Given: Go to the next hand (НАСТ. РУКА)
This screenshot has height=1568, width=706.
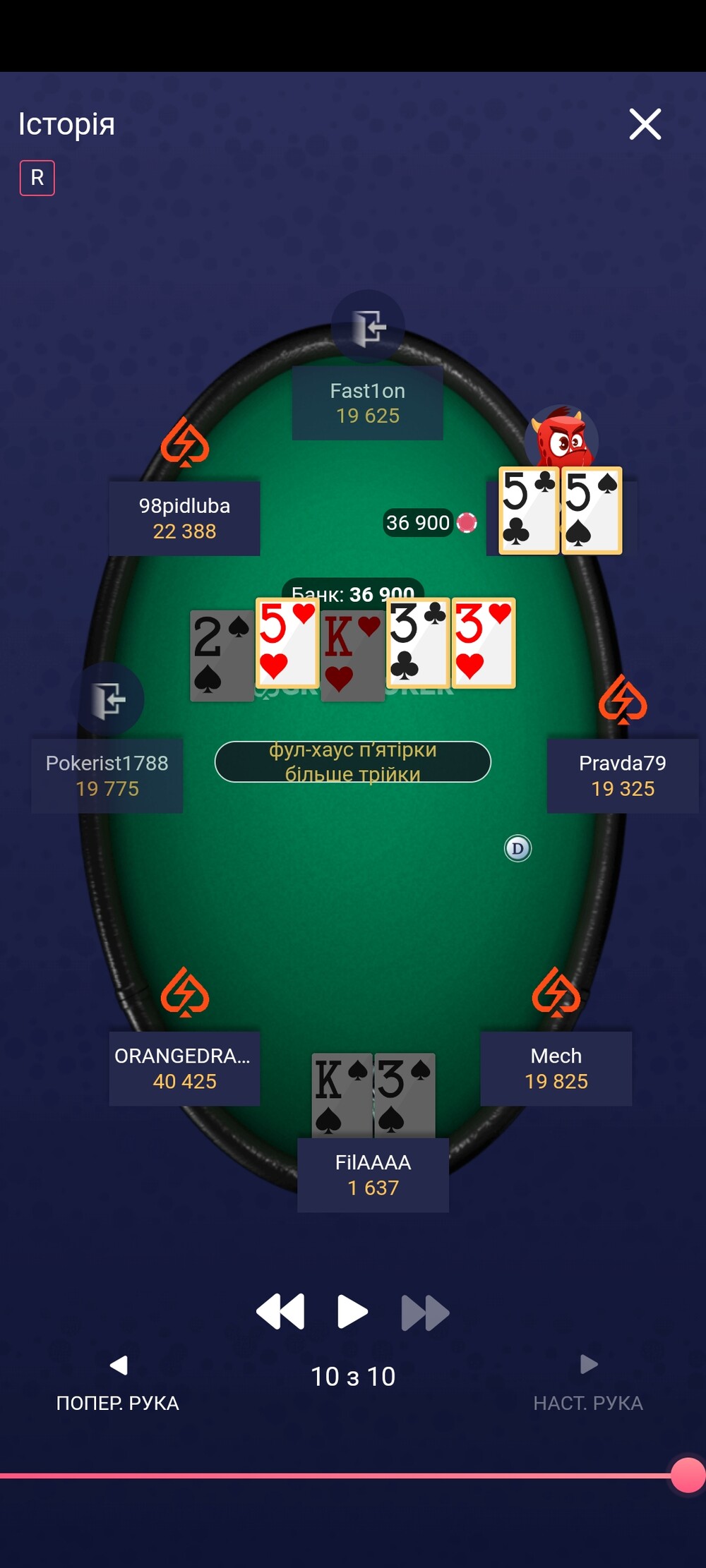Looking at the screenshot, I should [x=588, y=1383].
